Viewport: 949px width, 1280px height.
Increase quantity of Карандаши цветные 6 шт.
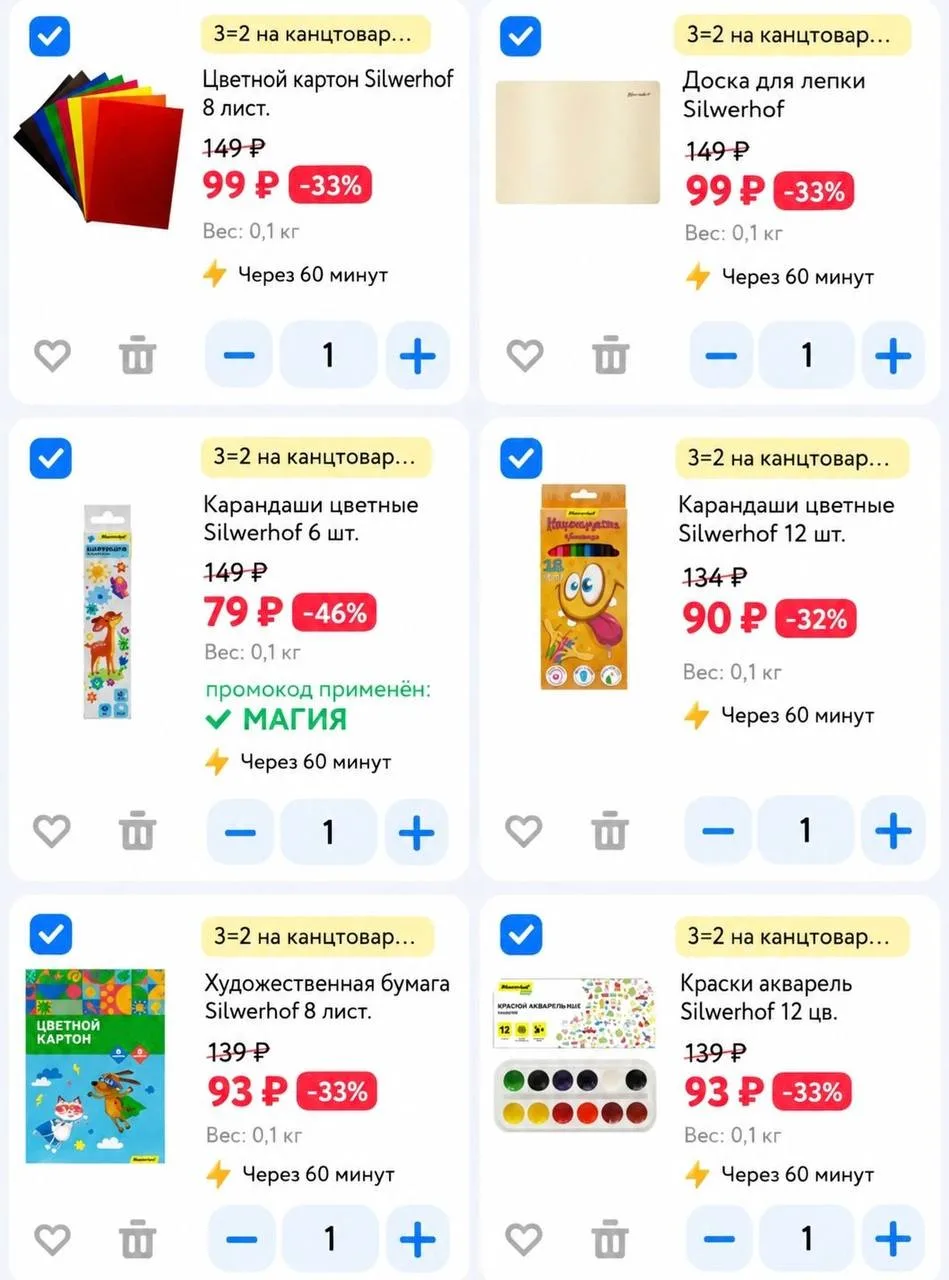(x=417, y=831)
